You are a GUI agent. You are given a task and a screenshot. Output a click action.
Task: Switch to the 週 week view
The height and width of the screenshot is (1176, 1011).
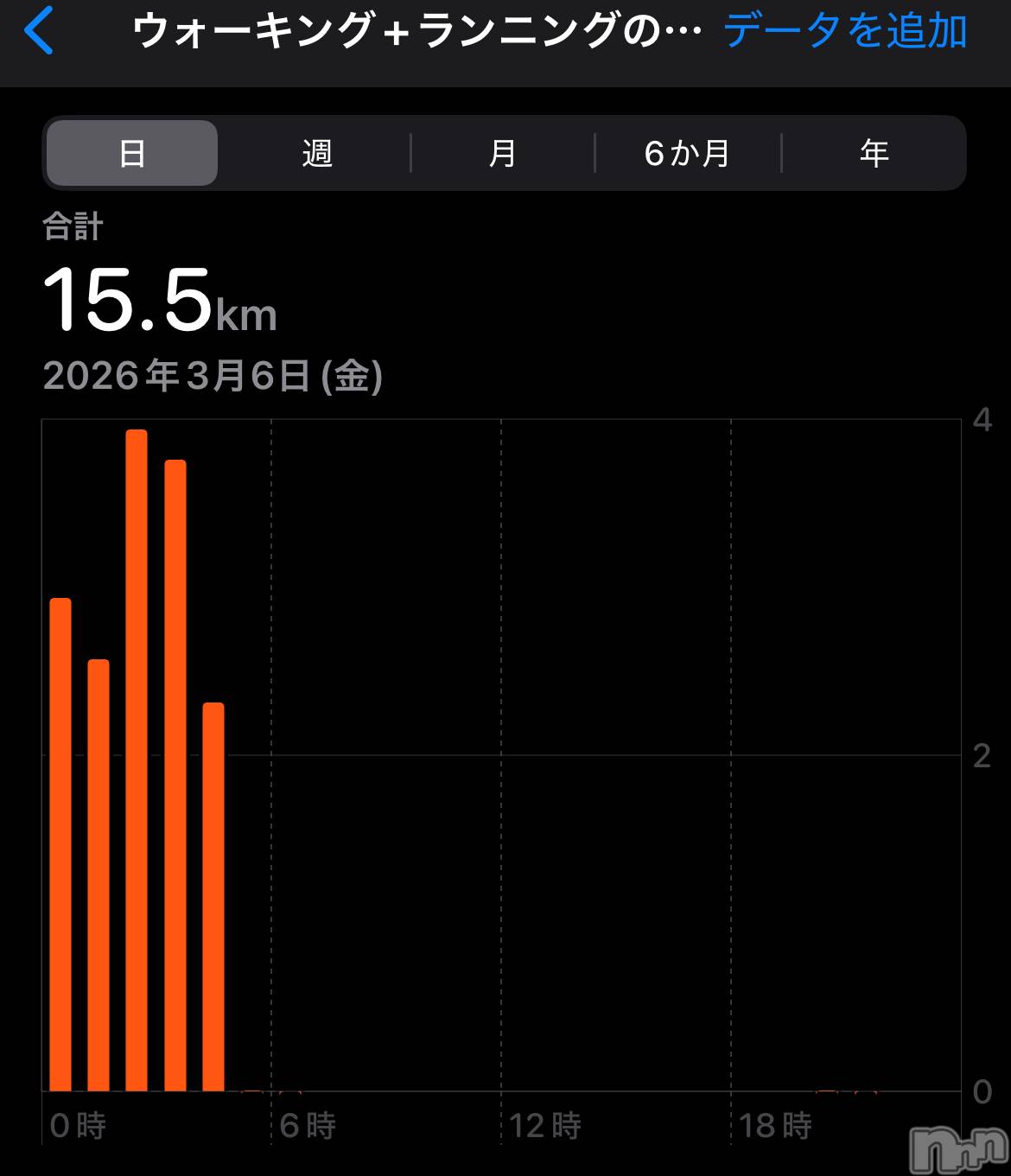[x=317, y=154]
